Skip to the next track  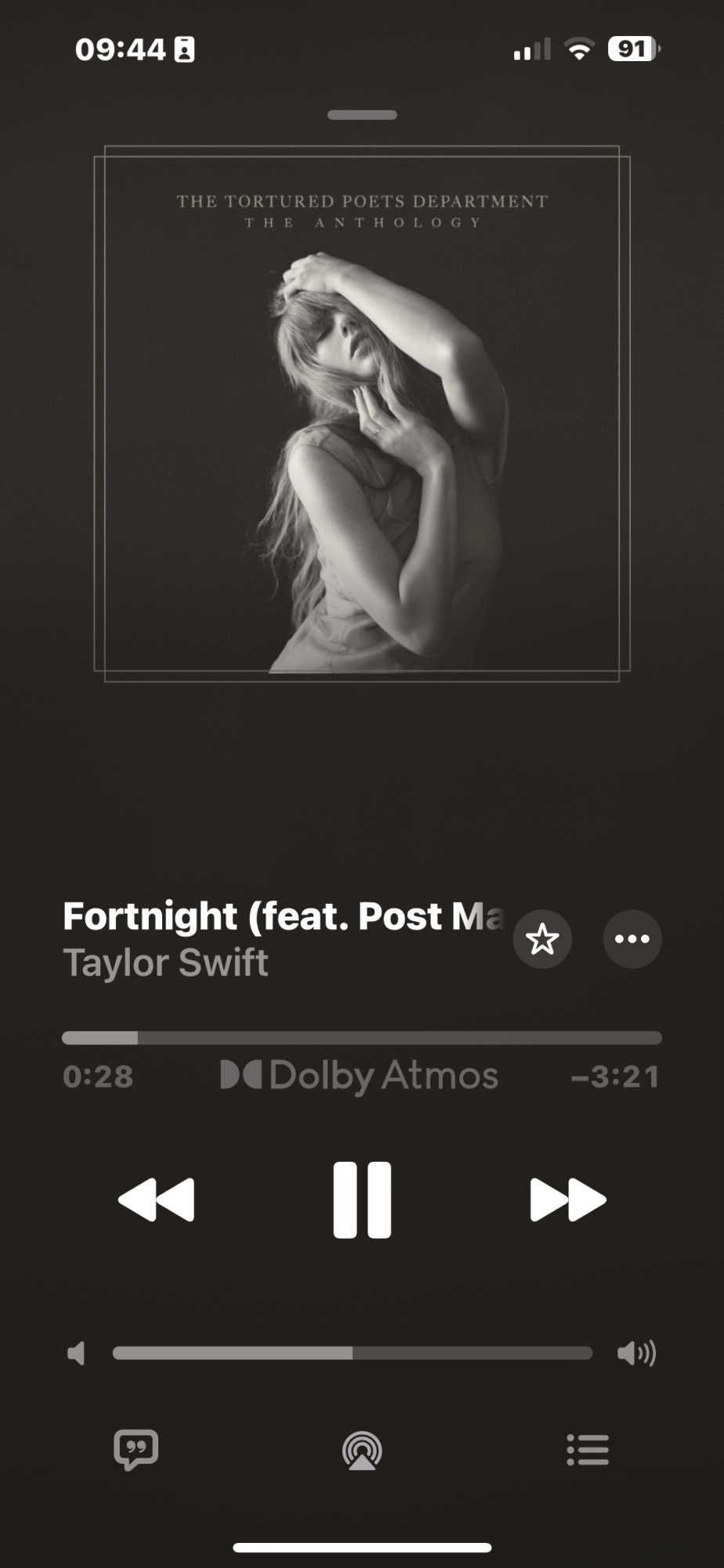point(568,1200)
